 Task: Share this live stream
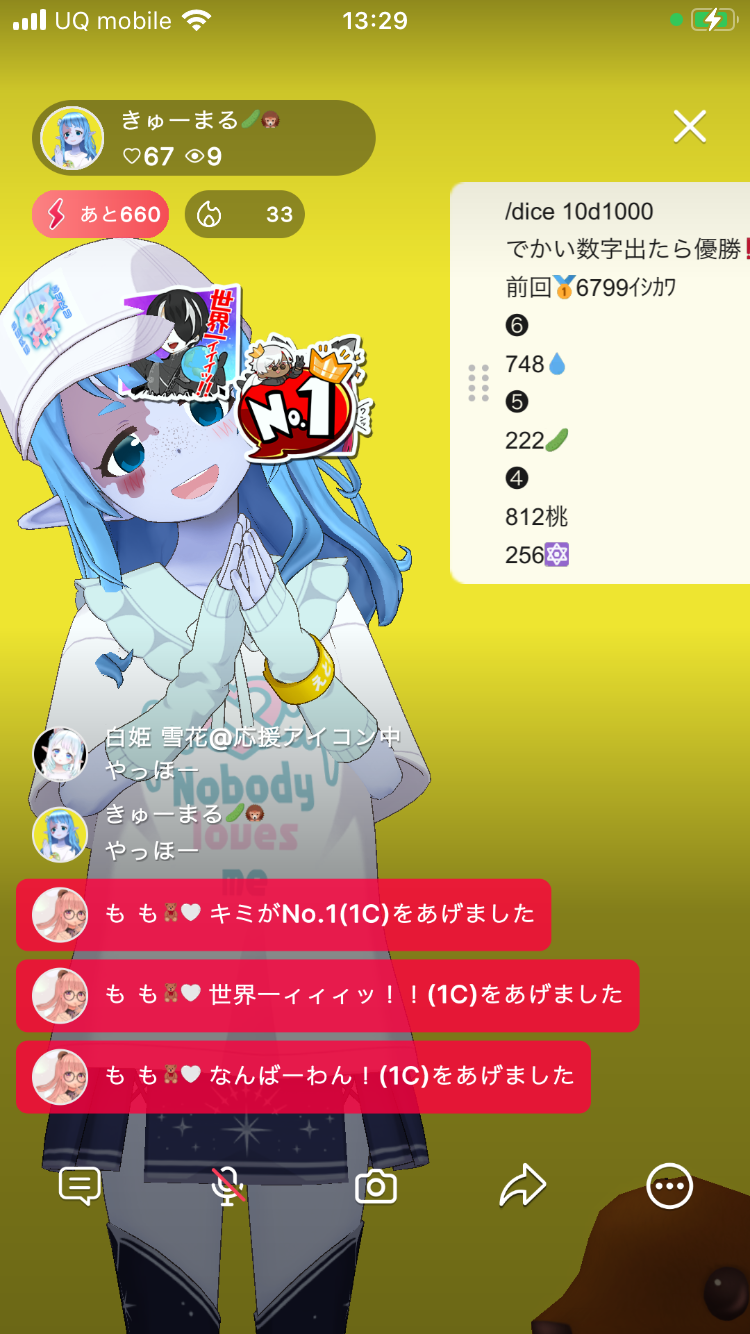click(x=522, y=1187)
